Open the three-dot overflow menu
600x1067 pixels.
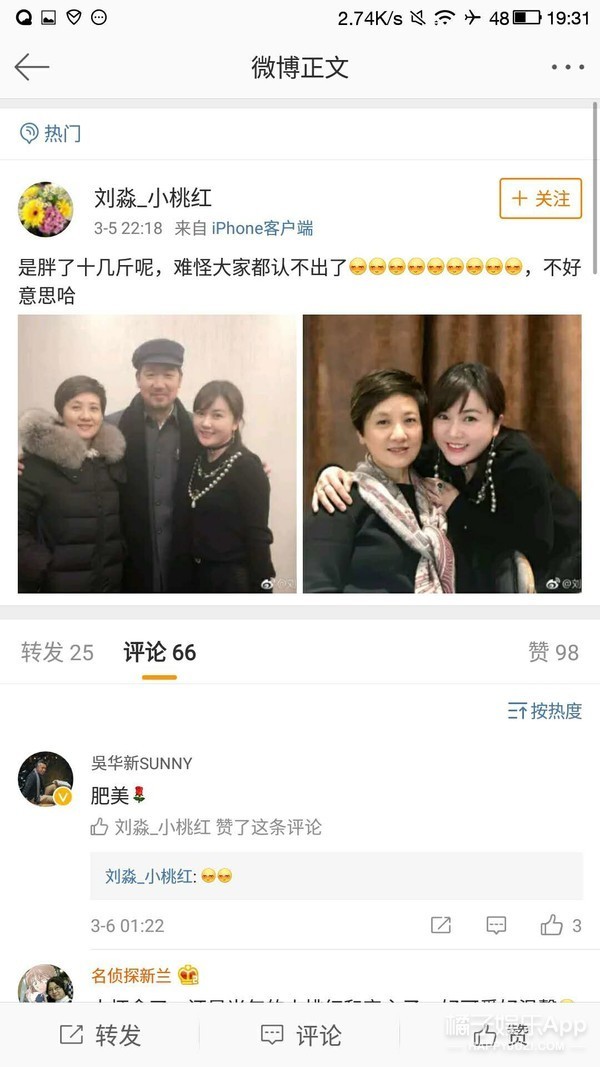pyautogui.click(x=567, y=67)
